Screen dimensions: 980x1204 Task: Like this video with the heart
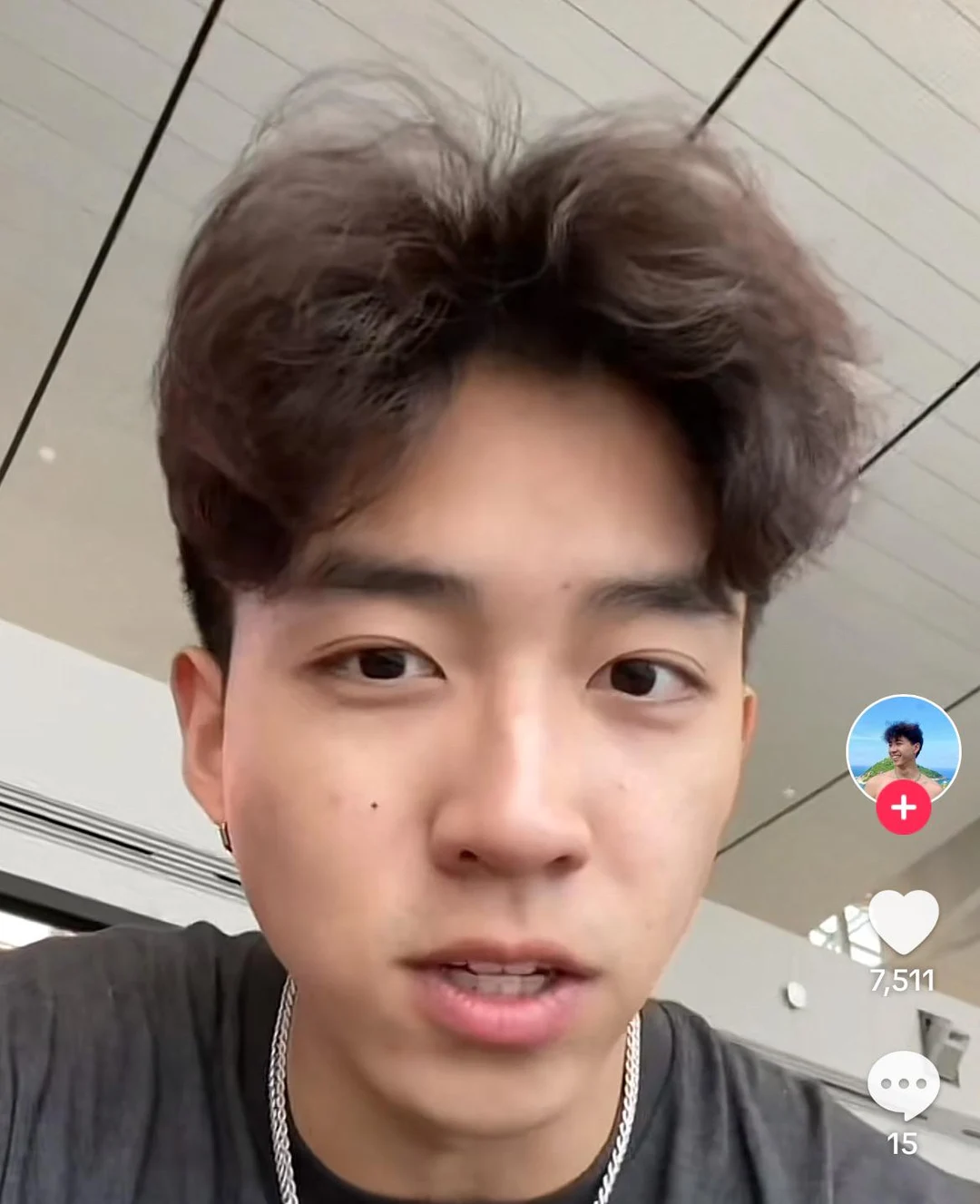click(x=903, y=921)
